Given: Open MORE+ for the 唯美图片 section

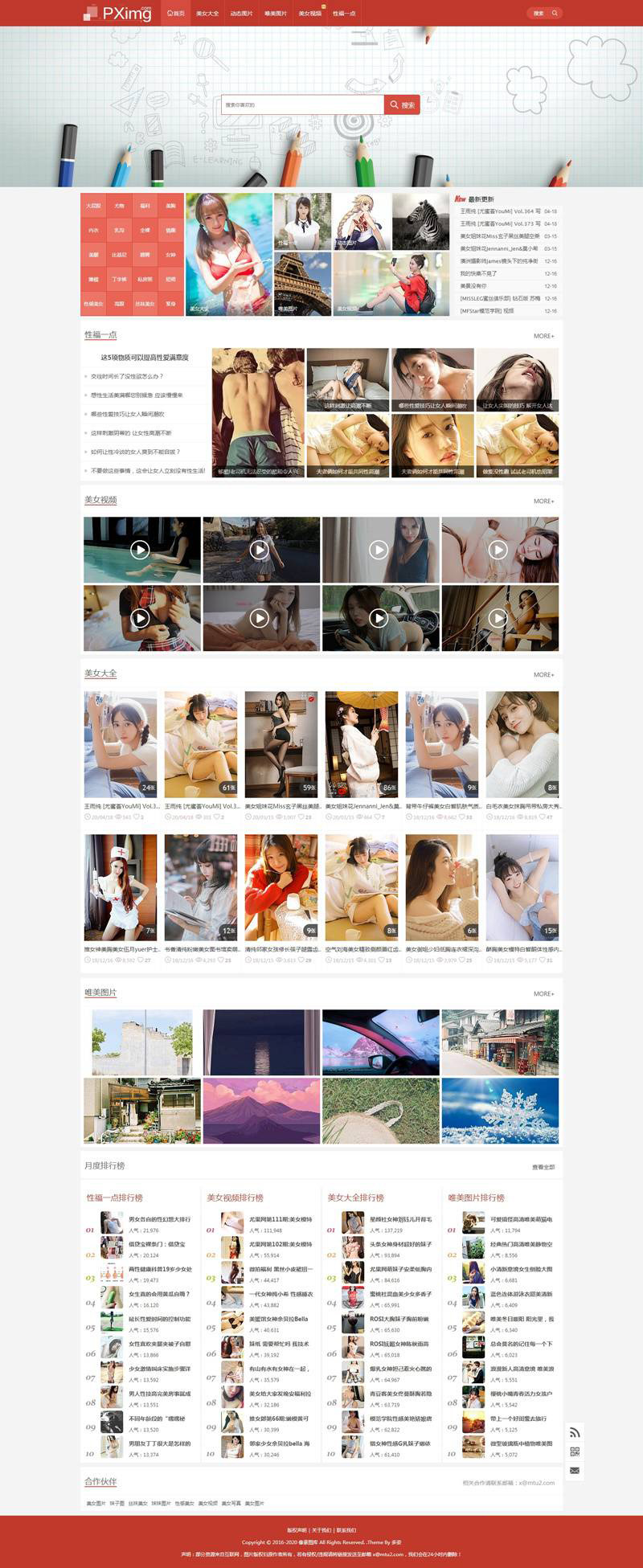Looking at the screenshot, I should pos(543,993).
